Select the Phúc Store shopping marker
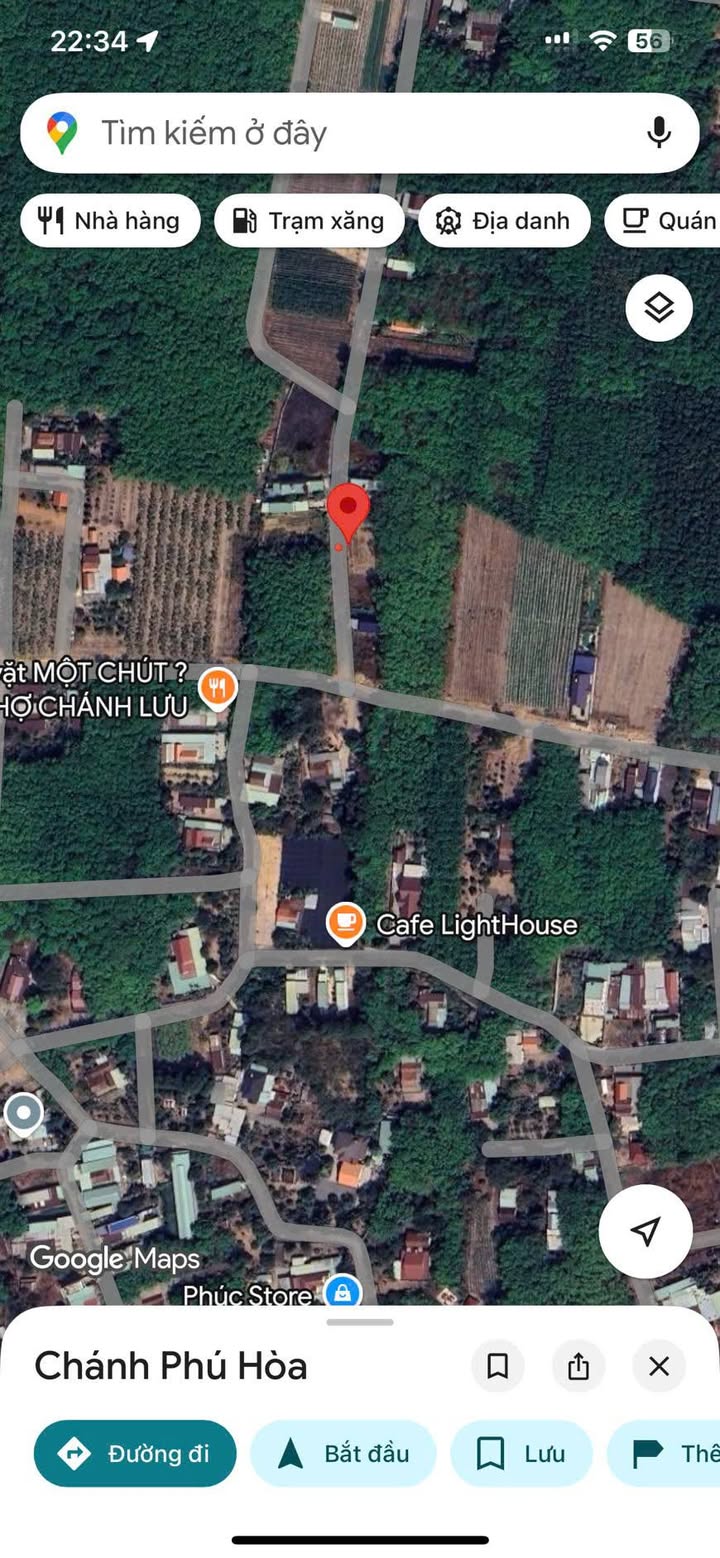This screenshot has height=1558, width=720. click(343, 1292)
